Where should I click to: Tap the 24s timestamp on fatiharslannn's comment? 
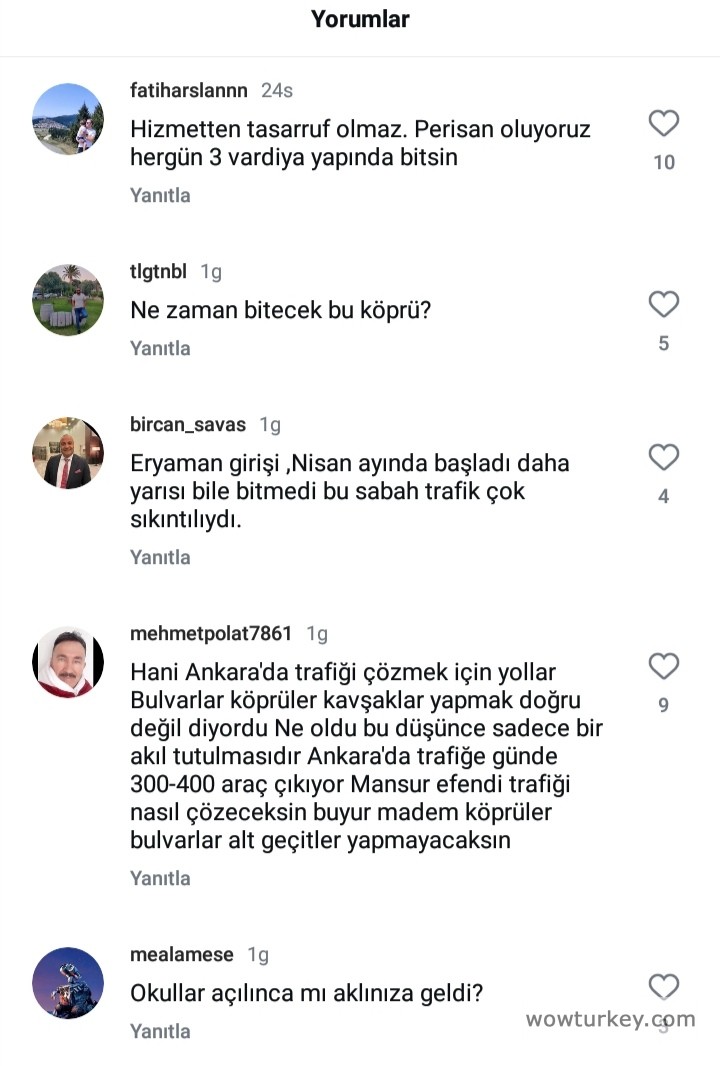pos(277,90)
